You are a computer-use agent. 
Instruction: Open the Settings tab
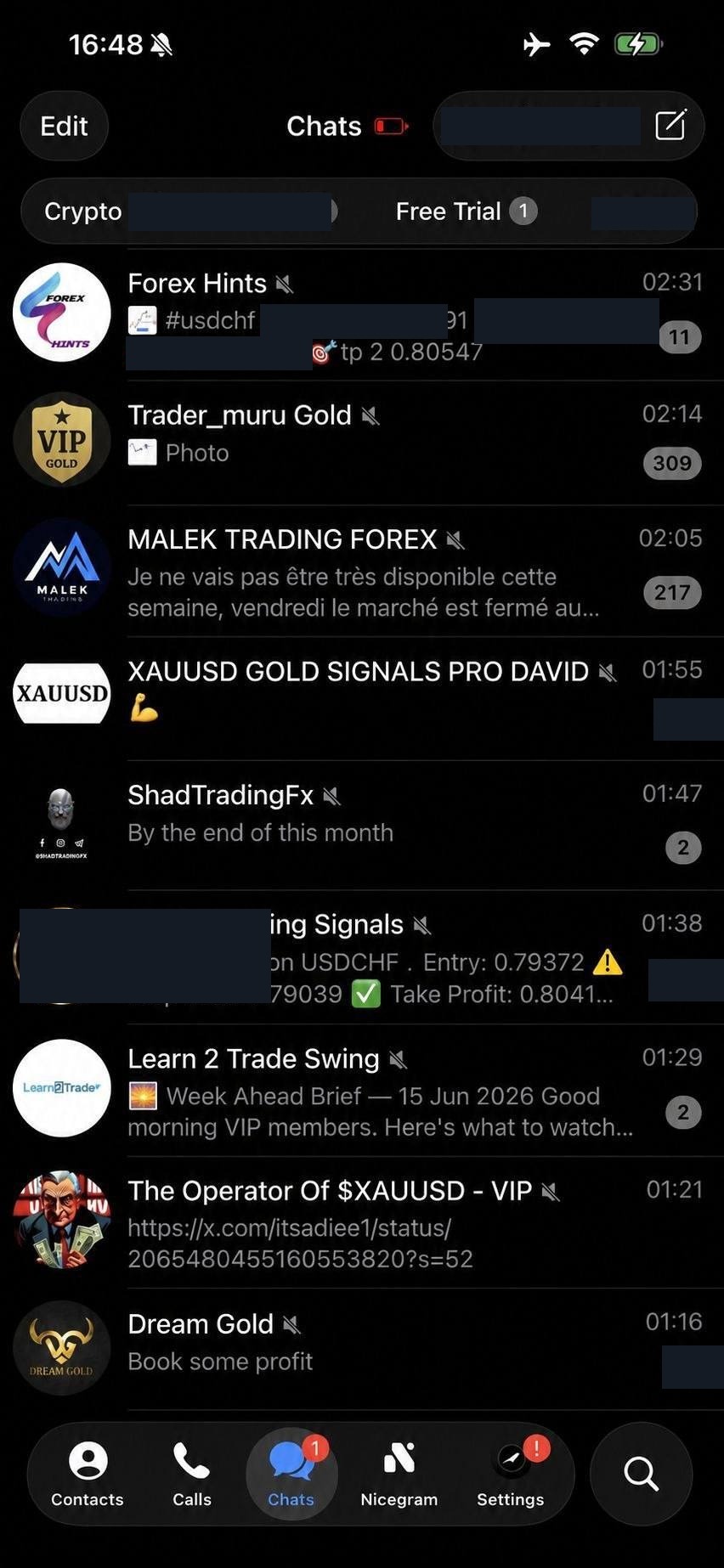pos(511,1474)
